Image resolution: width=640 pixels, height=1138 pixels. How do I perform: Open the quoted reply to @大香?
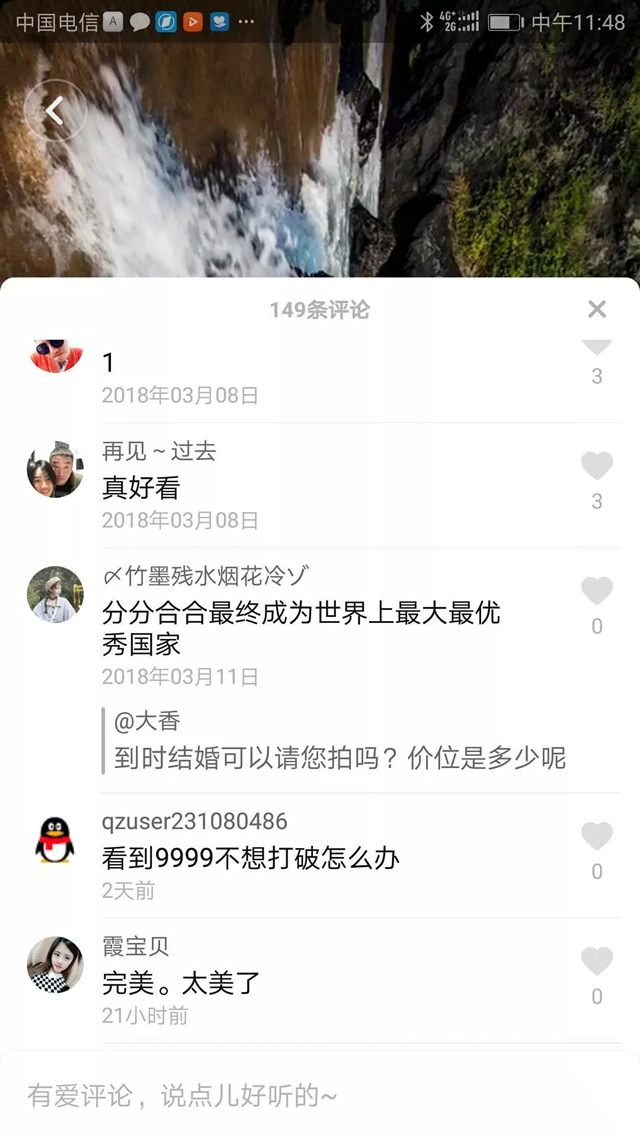pos(340,741)
